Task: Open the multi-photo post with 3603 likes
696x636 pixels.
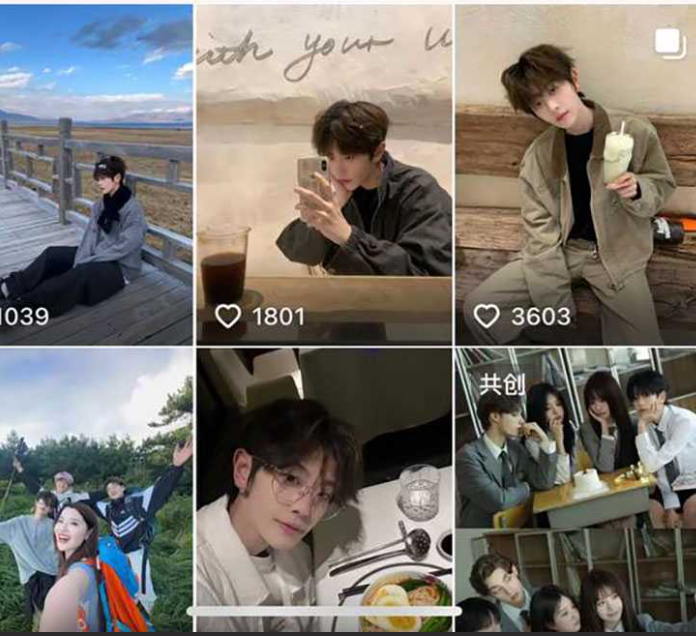Action: pyautogui.click(x=575, y=175)
